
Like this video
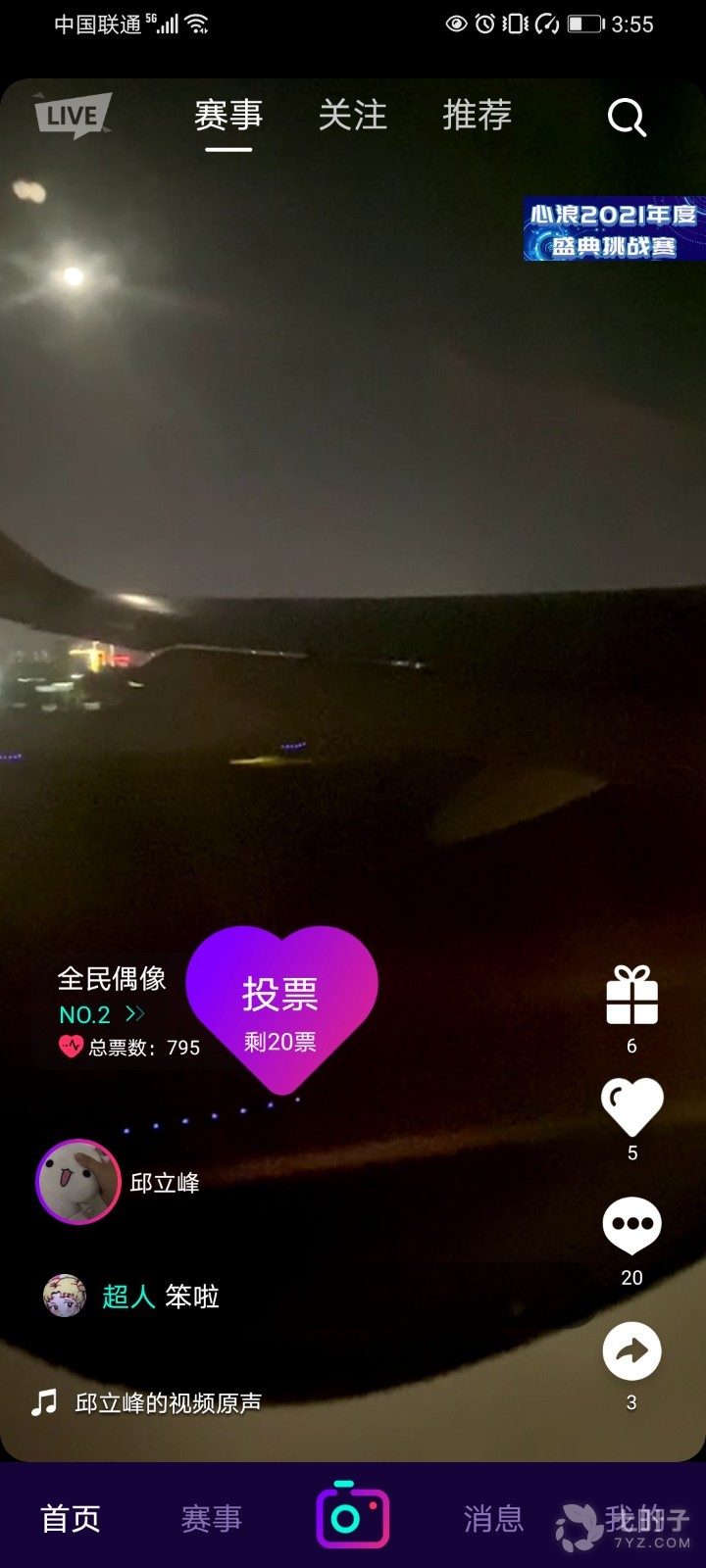click(x=631, y=1105)
